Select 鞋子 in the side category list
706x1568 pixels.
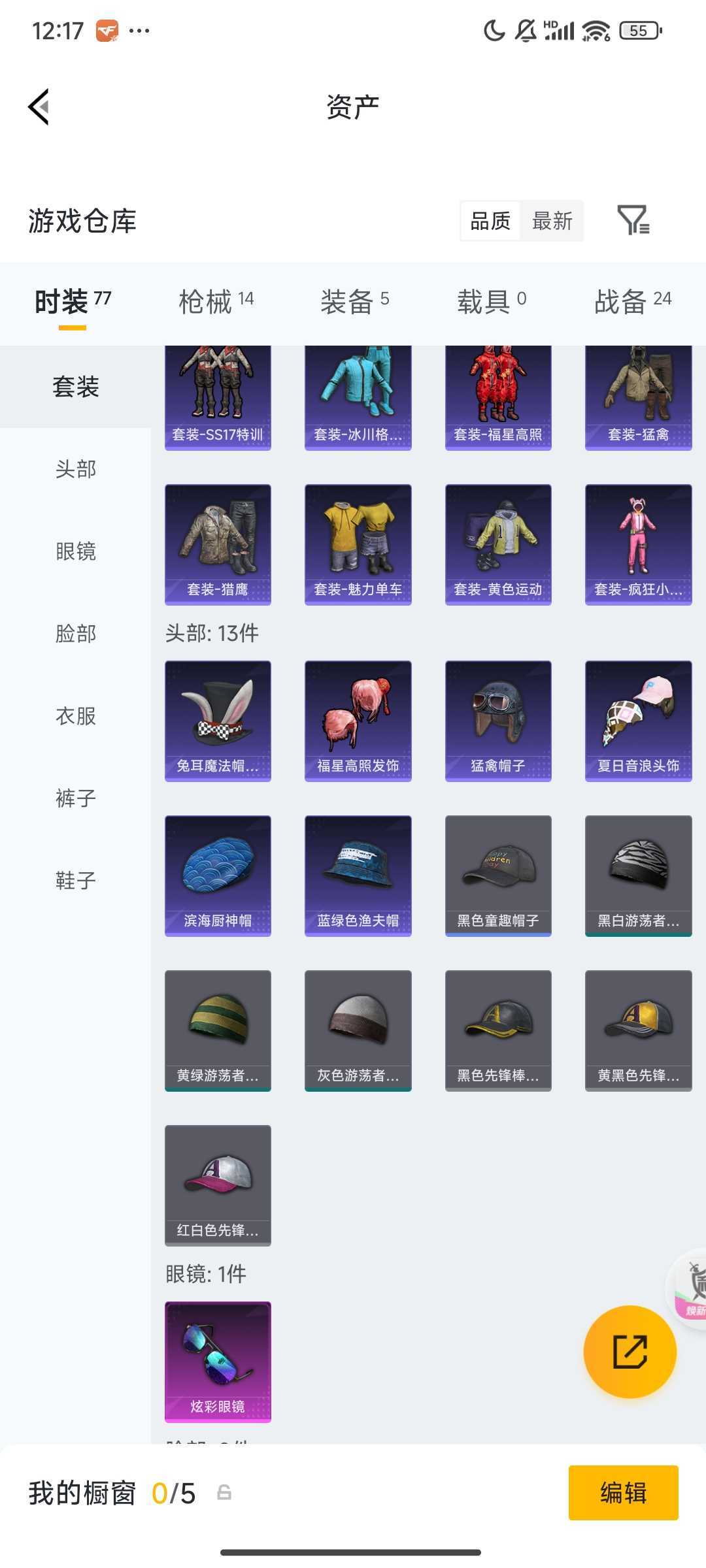tap(76, 881)
